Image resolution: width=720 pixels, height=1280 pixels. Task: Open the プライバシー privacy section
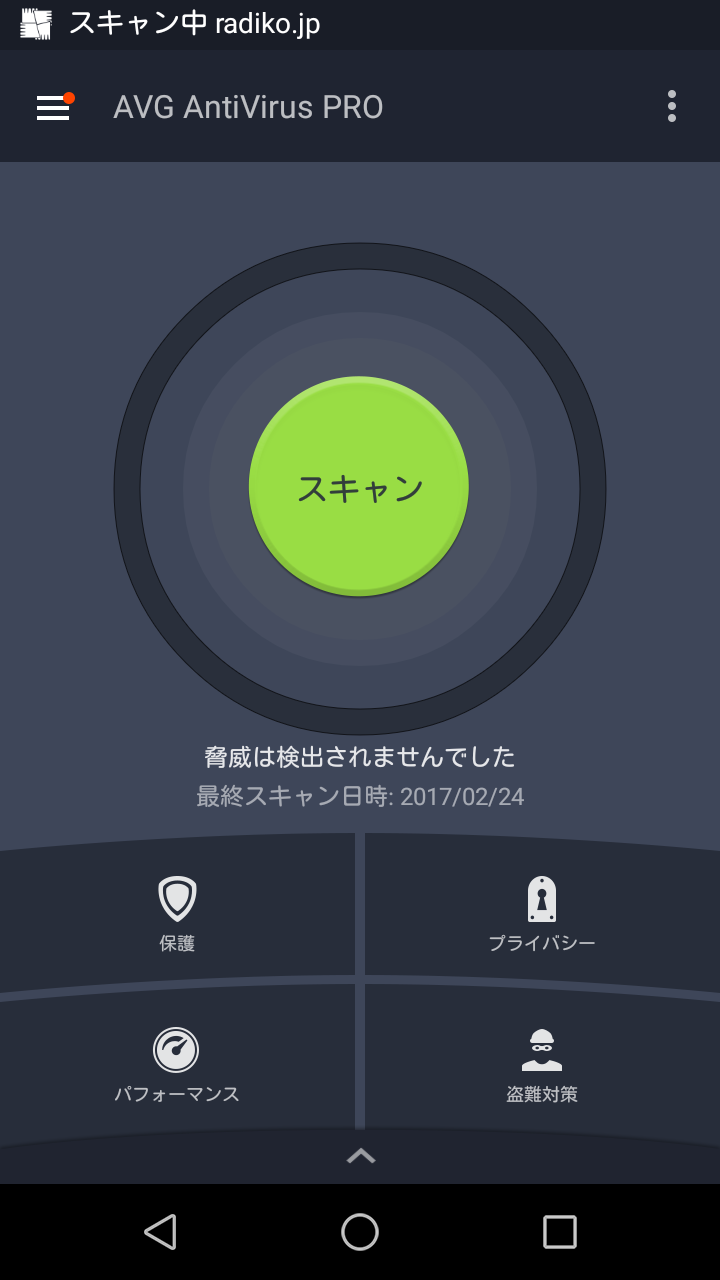542,913
